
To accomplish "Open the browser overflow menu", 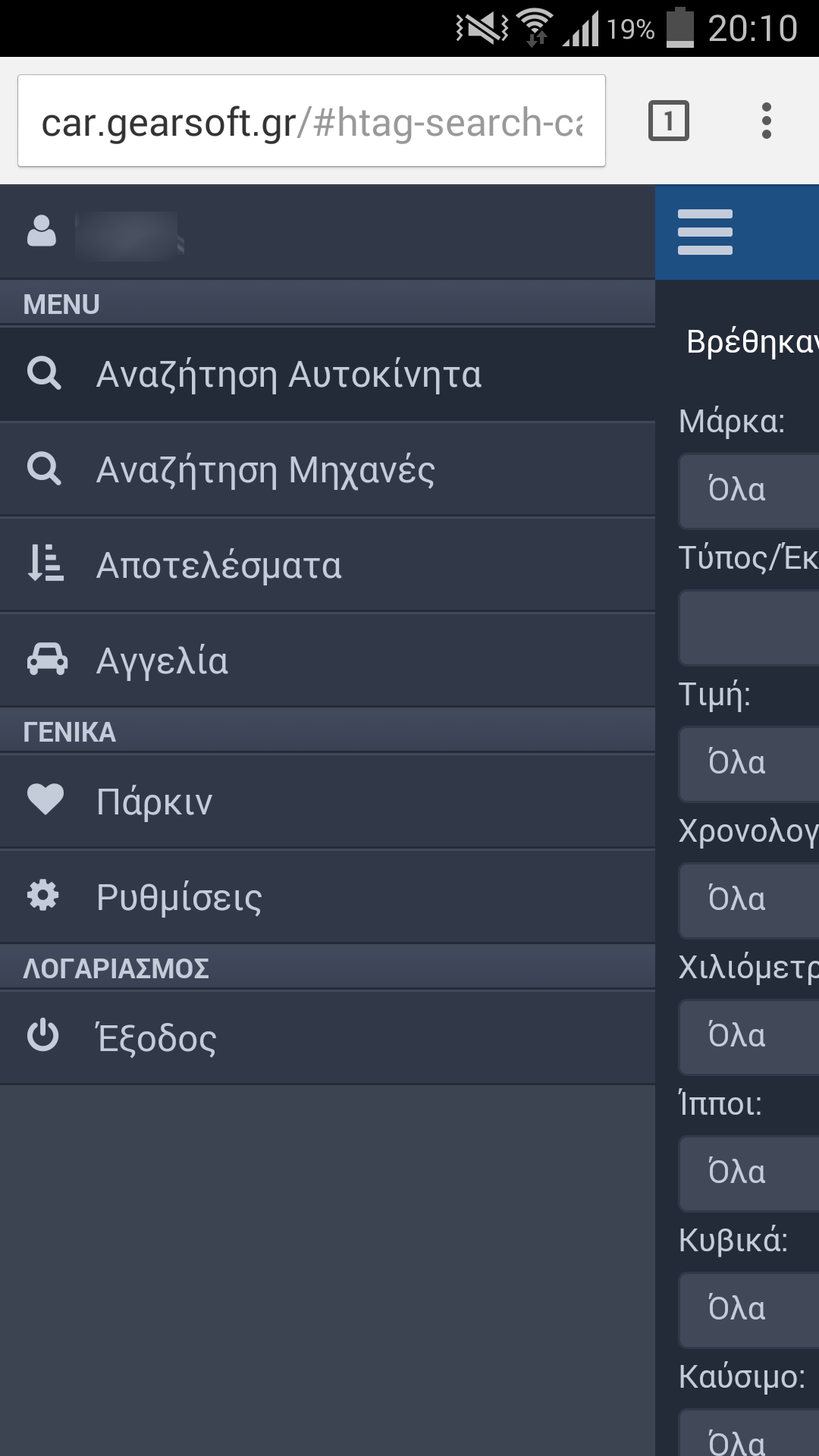I will pos(767,121).
